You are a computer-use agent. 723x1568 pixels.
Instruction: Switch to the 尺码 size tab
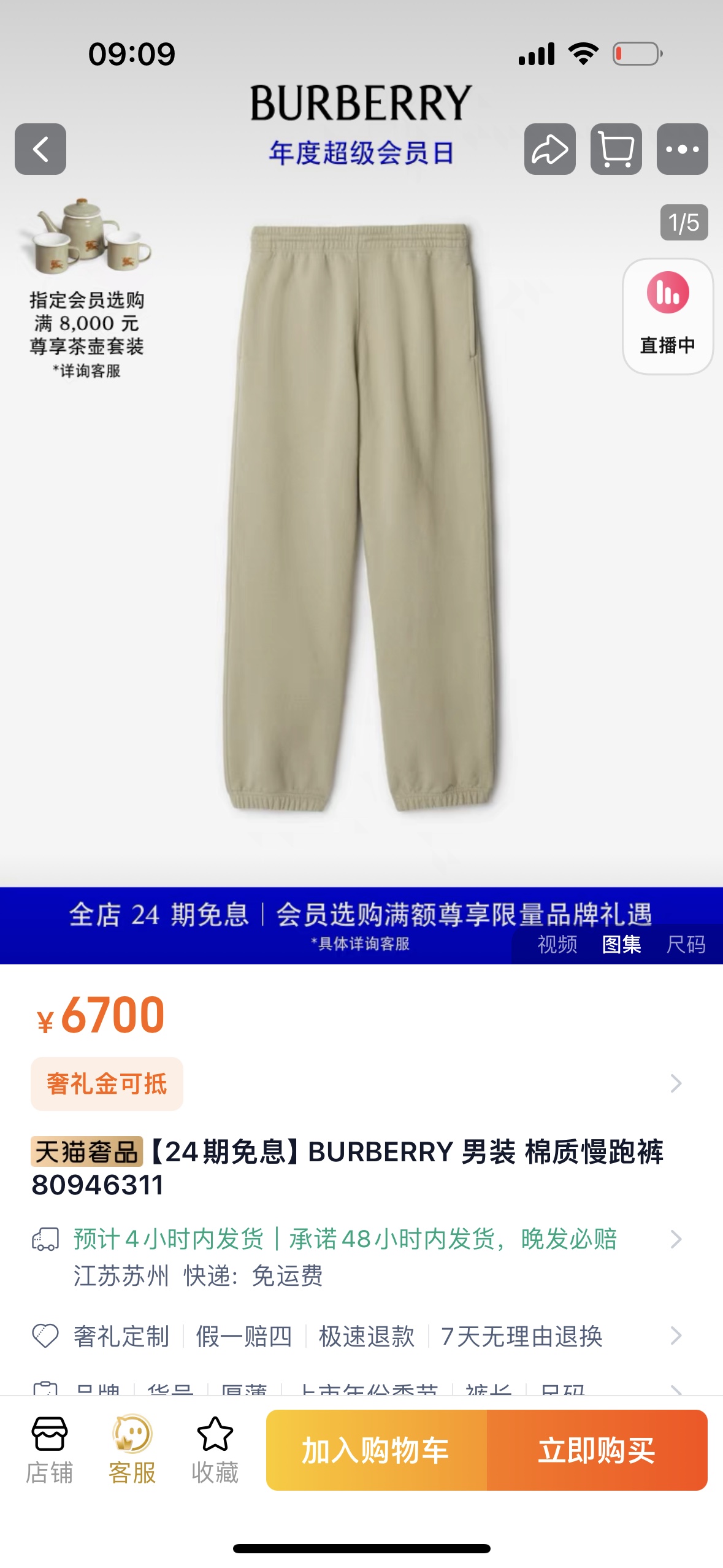pyautogui.click(x=686, y=944)
